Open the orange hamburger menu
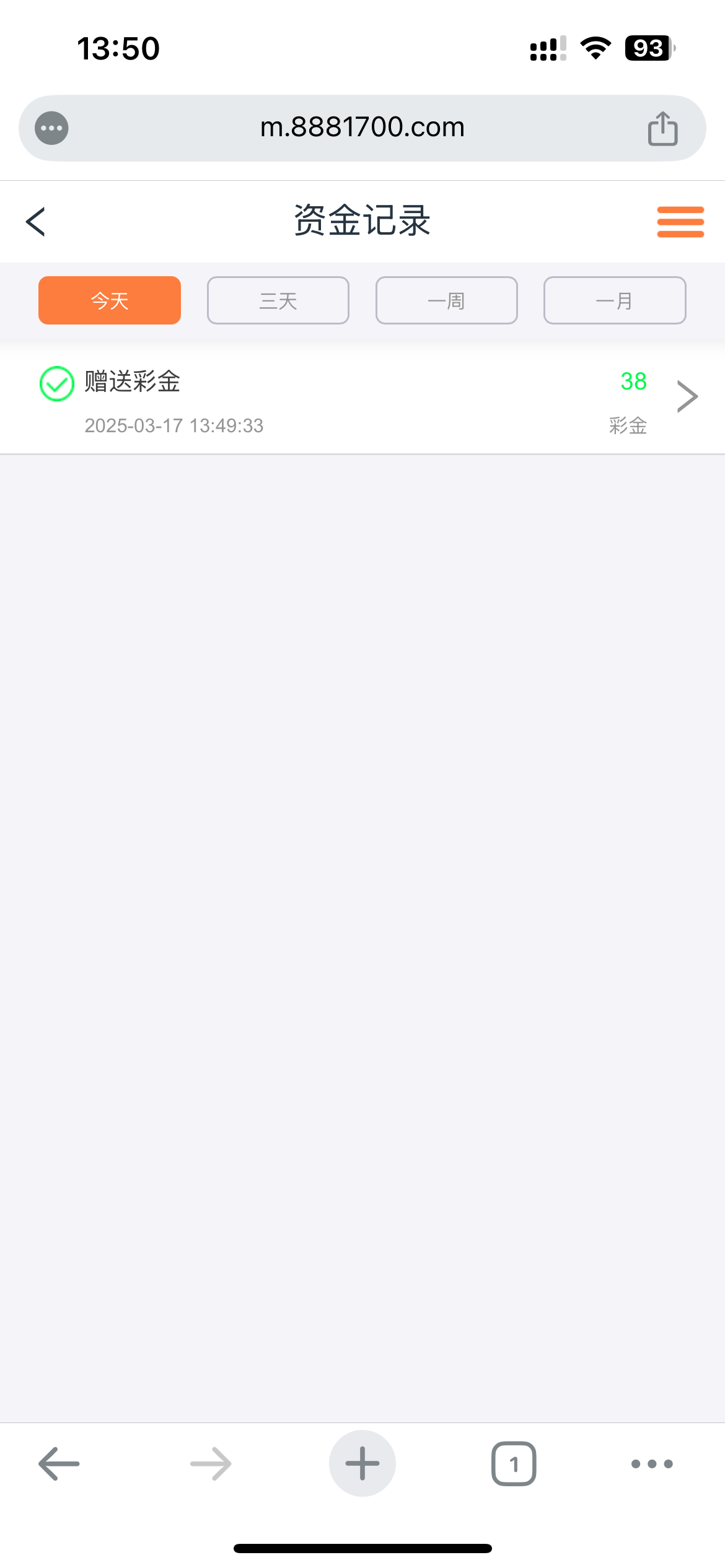725x1568 pixels. (x=680, y=222)
